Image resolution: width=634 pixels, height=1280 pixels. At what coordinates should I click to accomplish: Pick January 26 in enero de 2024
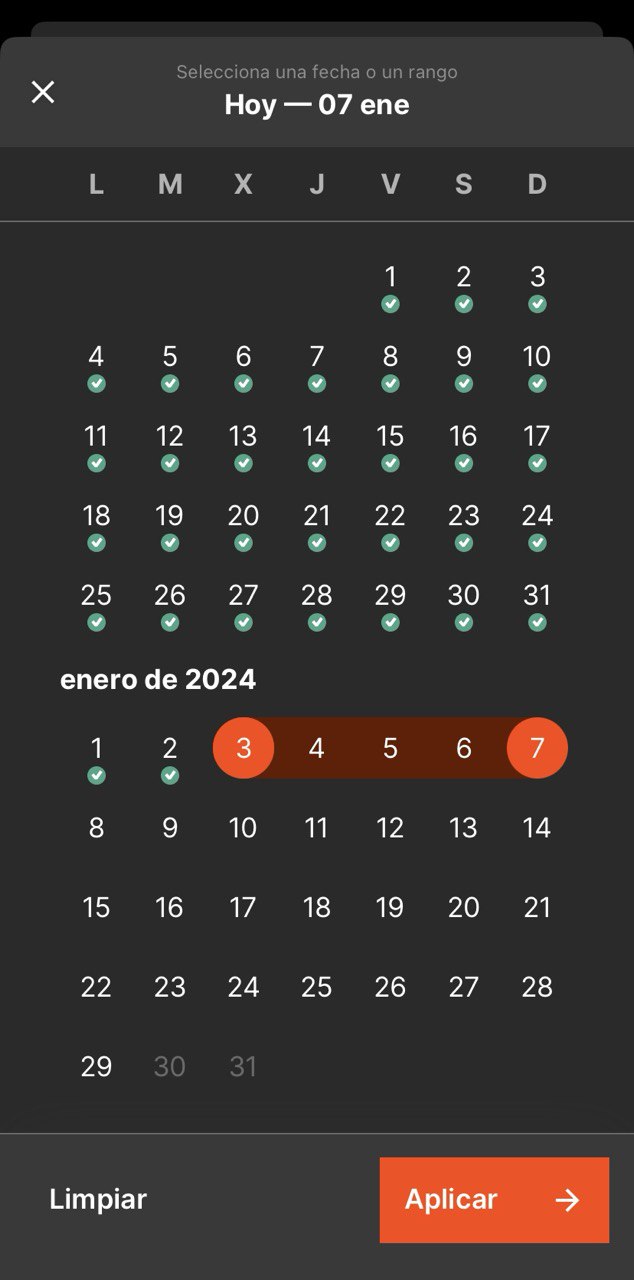pyautogui.click(x=390, y=988)
